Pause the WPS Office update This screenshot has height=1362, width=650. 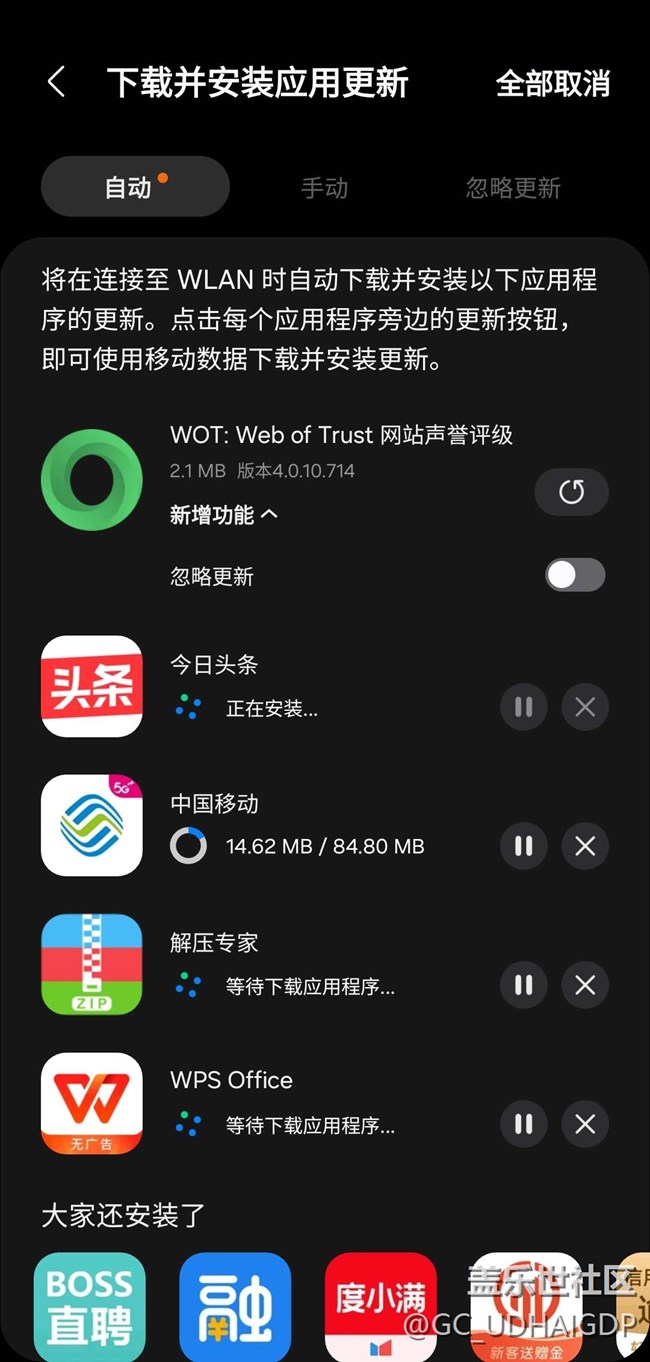523,1125
